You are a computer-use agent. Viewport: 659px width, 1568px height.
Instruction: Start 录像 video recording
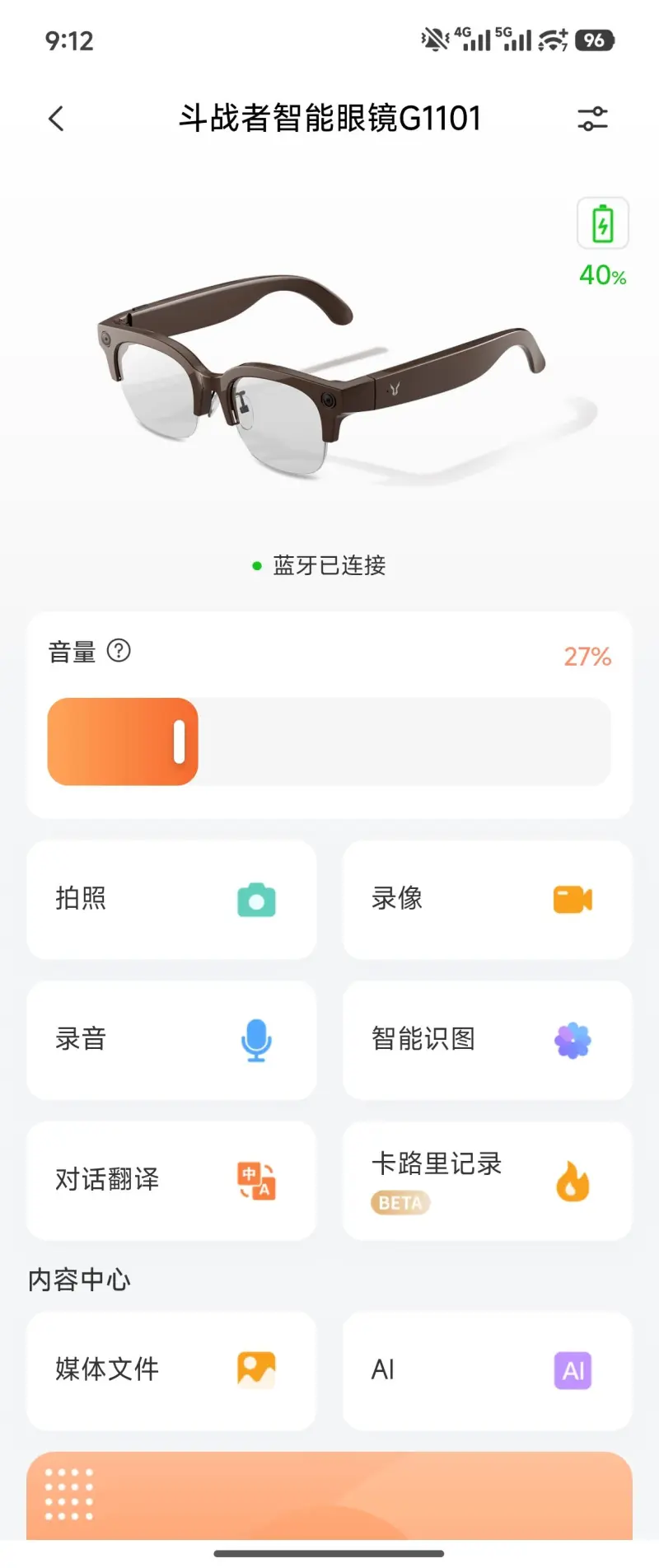point(487,899)
